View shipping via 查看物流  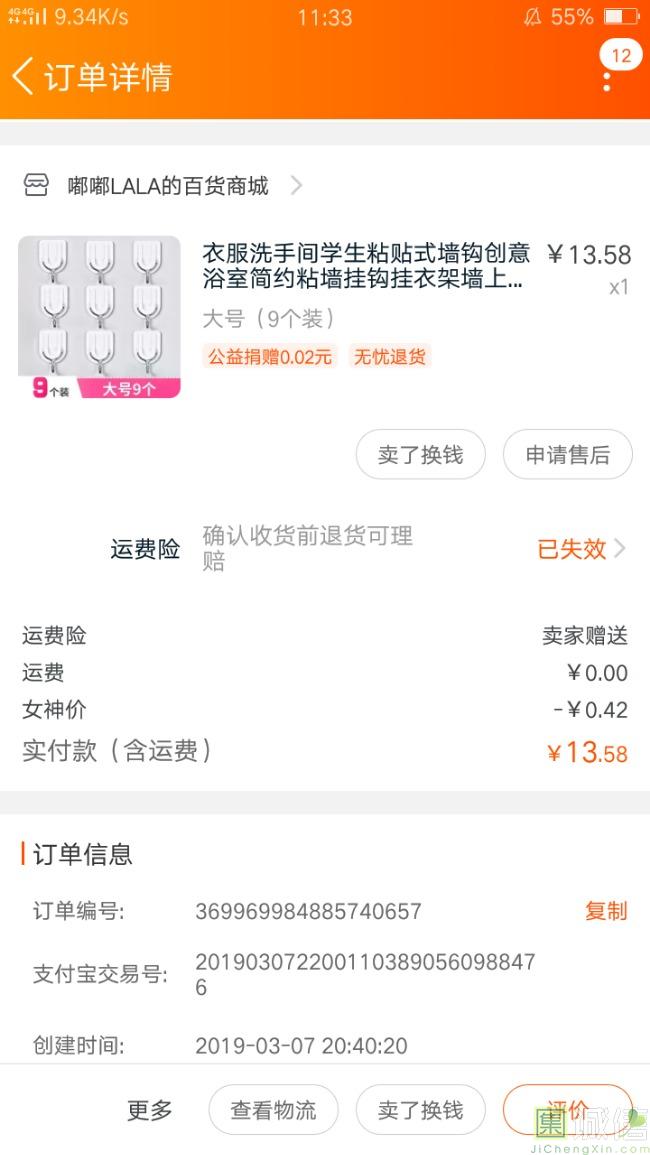point(273,1110)
